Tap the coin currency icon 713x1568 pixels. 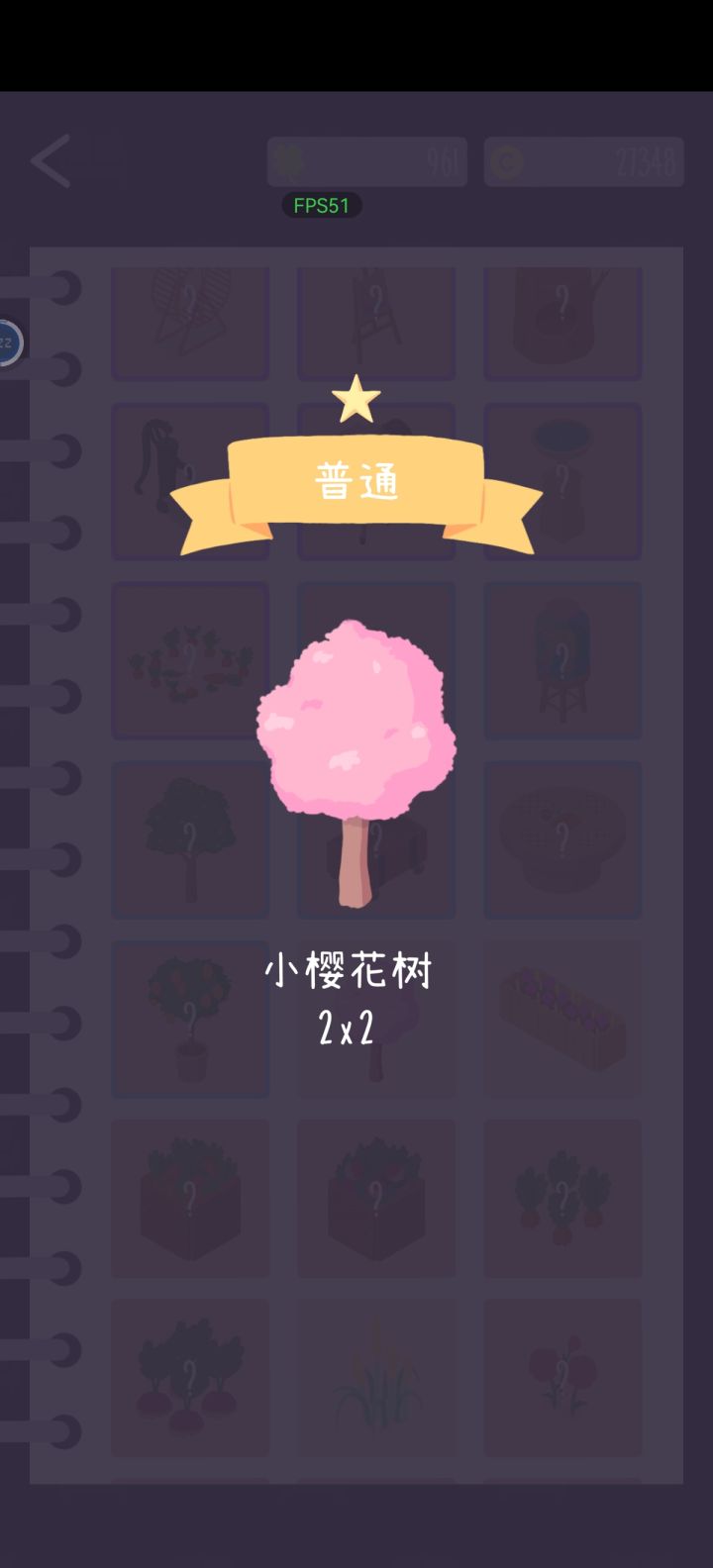point(508,161)
